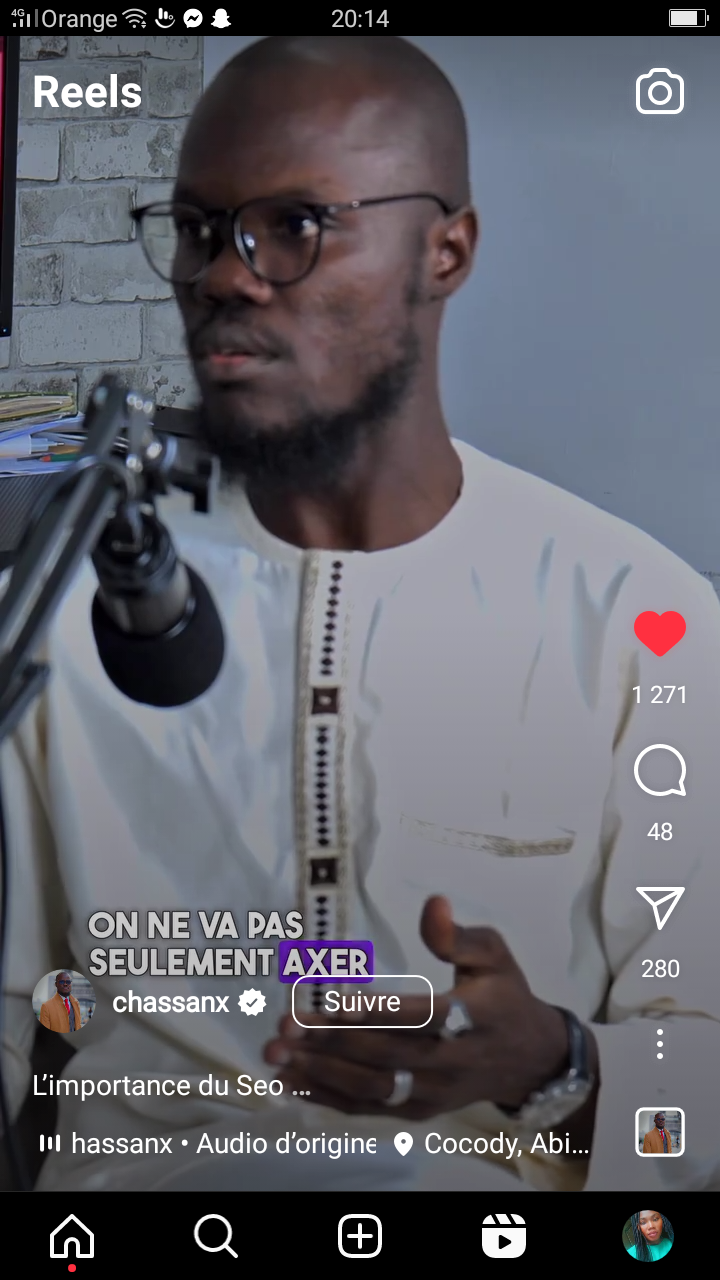Image resolution: width=720 pixels, height=1280 pixels.
Task: Select the Reels tab
Action: [504, 1238]
